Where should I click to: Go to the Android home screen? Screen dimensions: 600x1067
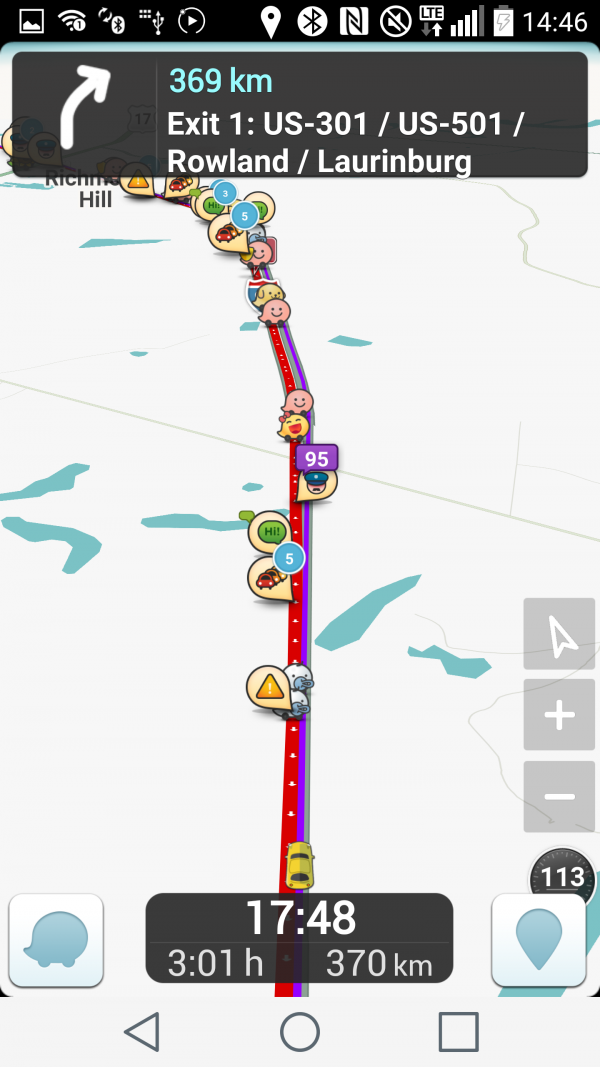[300, 1031]
